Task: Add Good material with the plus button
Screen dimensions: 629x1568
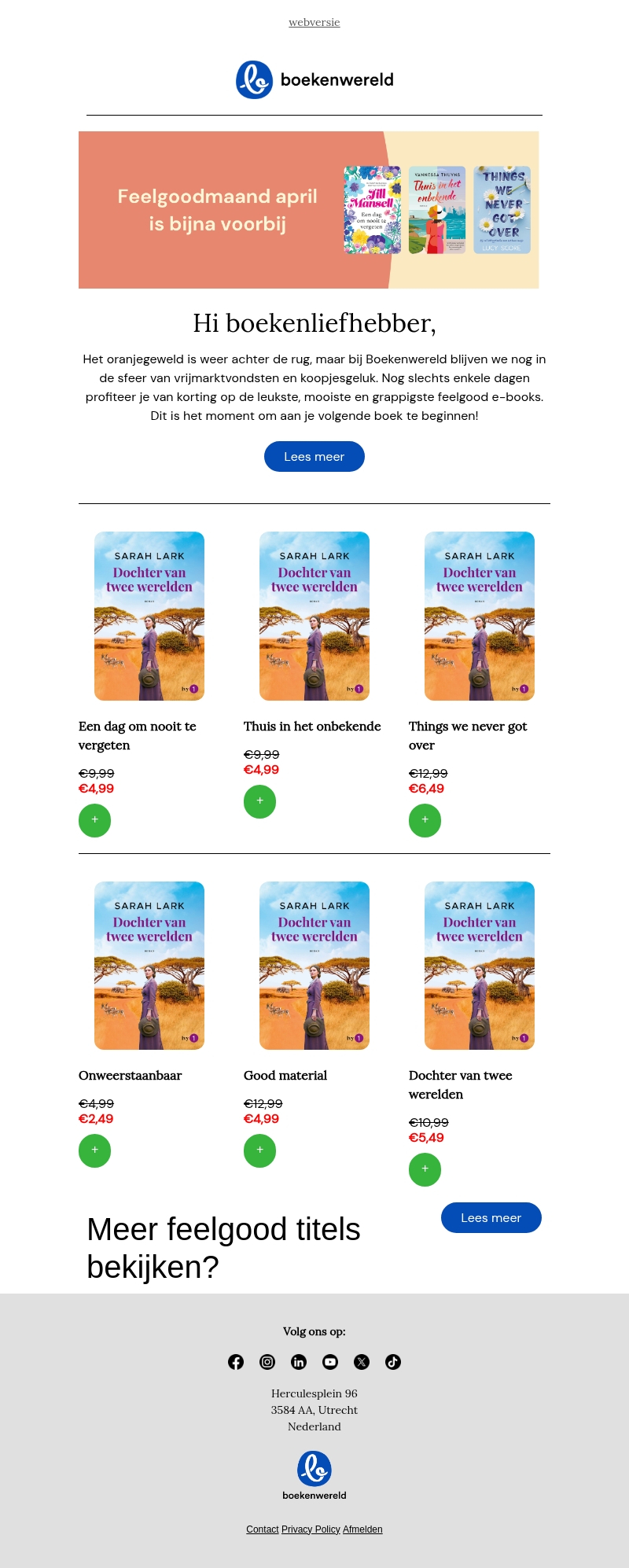Action: (x=259, y=1151)
